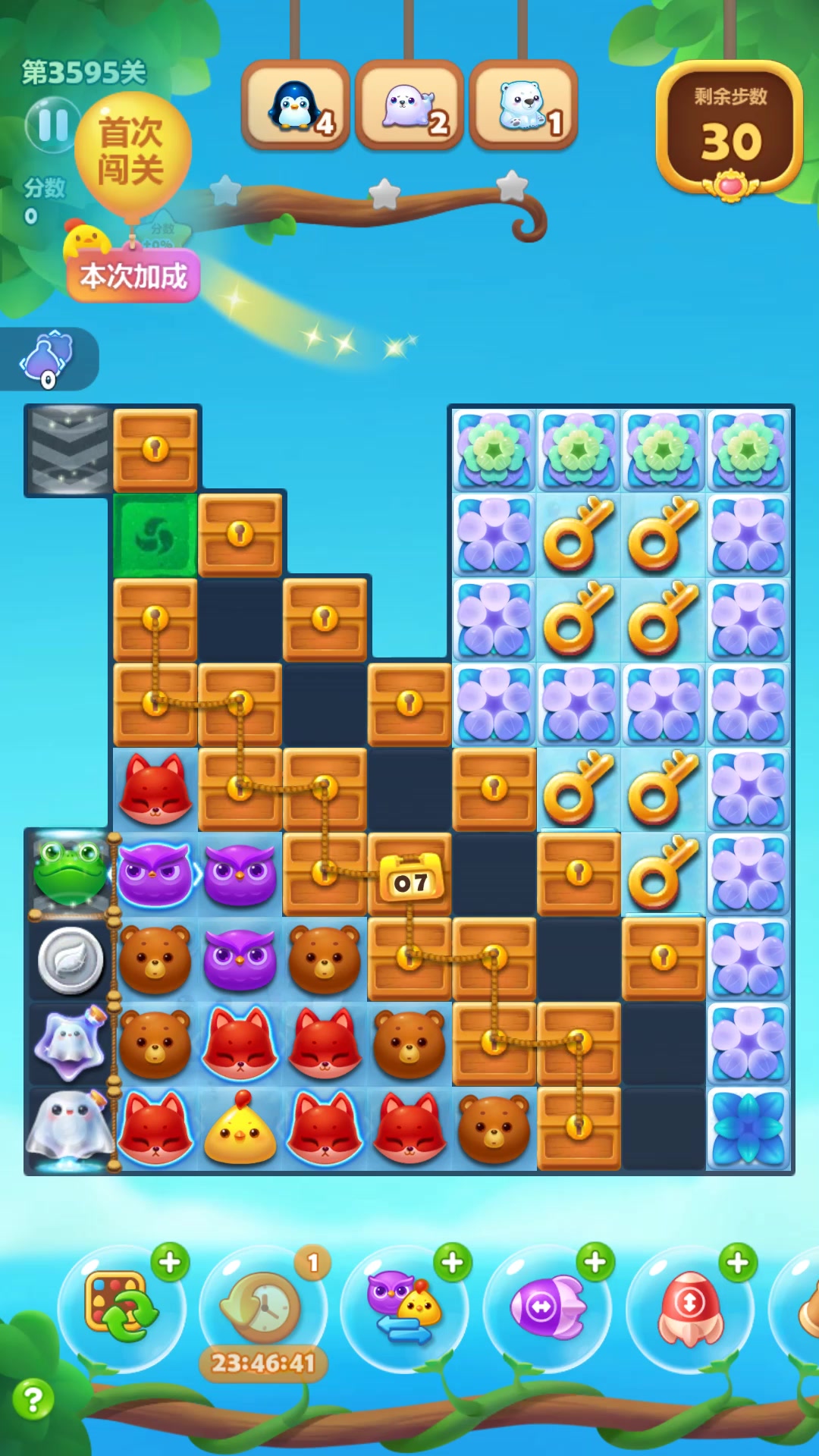The width and height of the screenshot is (819, 1456).
Task: Use the clock booster with timer 23:46:41
Action: tap(262, 1308)
